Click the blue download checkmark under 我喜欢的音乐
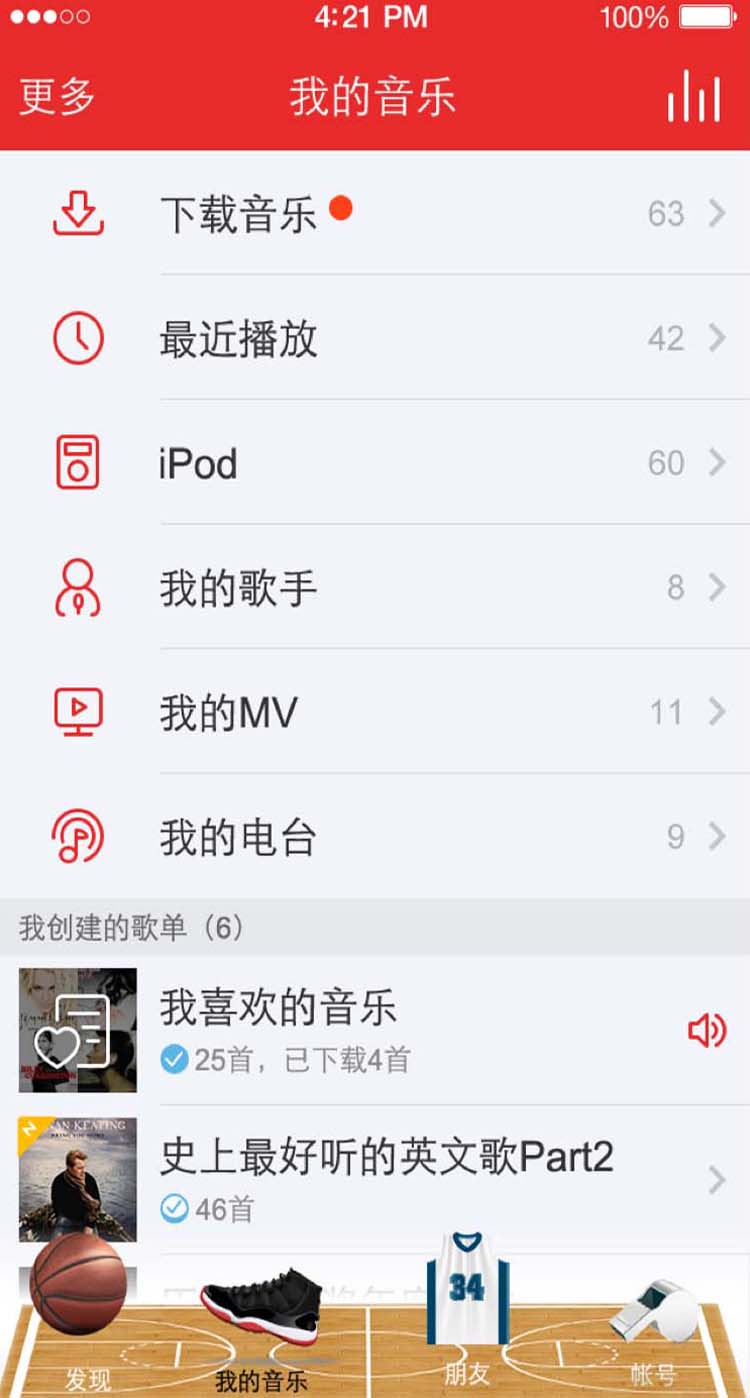This screenshot has width=750, height=1398. (x=178, y=1063)
